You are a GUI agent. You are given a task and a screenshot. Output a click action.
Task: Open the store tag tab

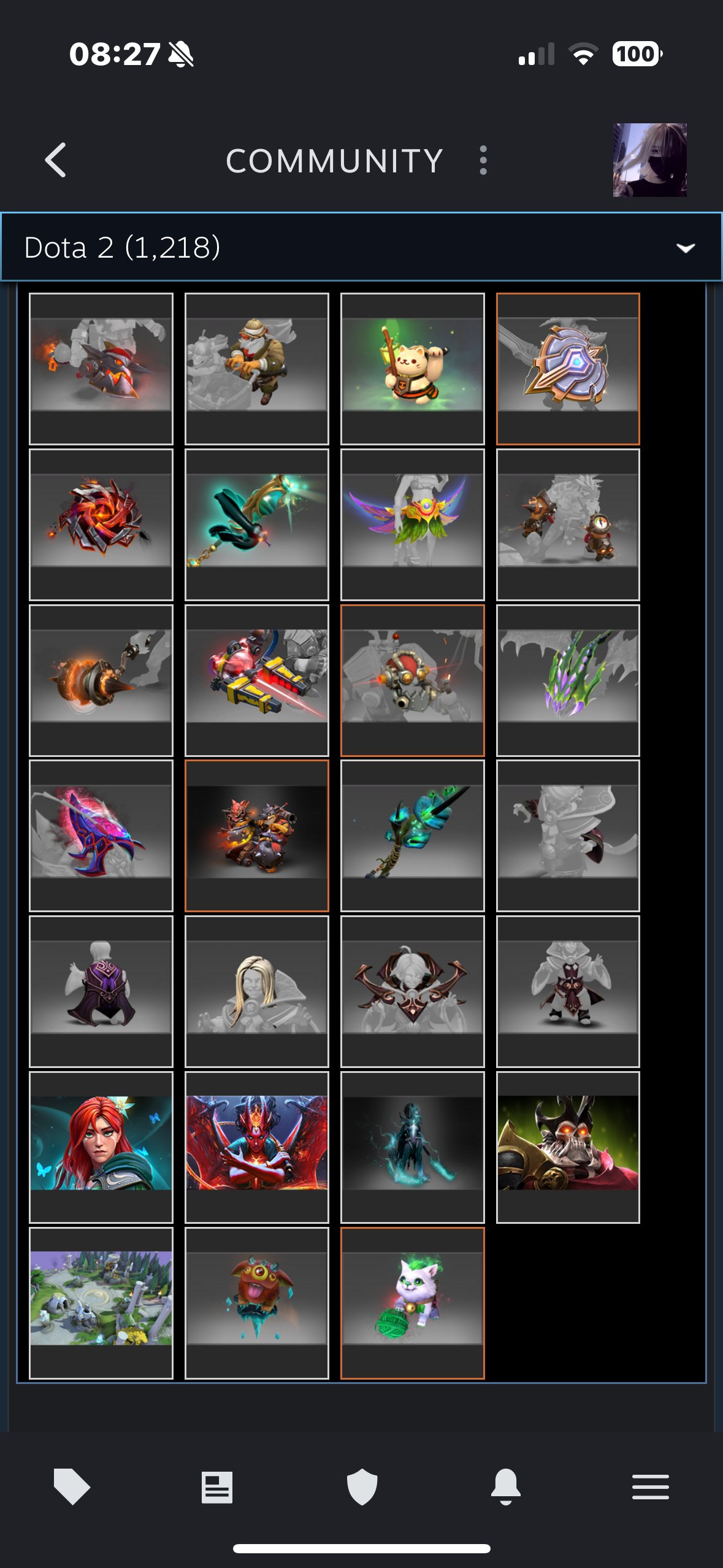point(72,1486)
